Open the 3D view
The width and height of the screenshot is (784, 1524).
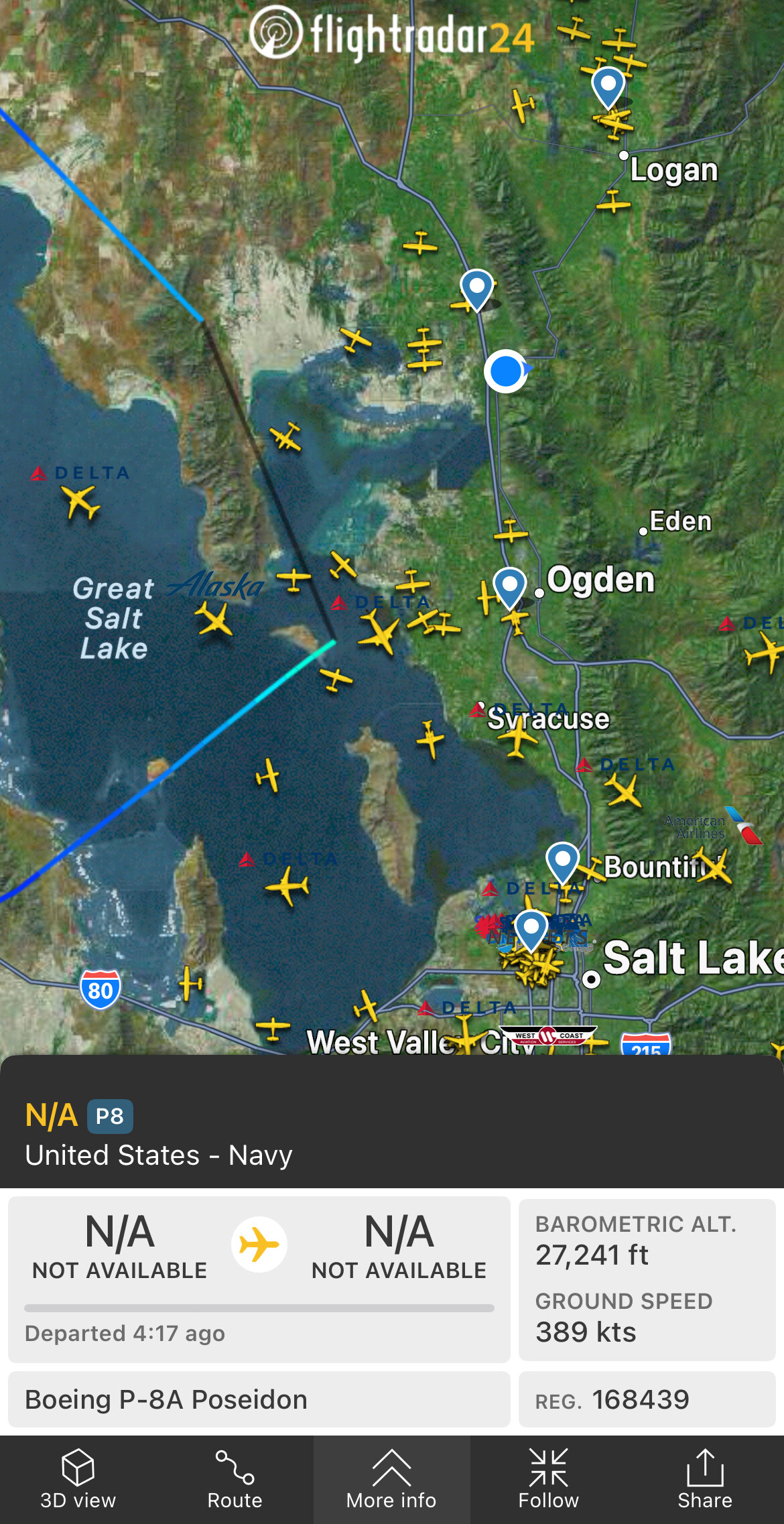coord(78,1480)
